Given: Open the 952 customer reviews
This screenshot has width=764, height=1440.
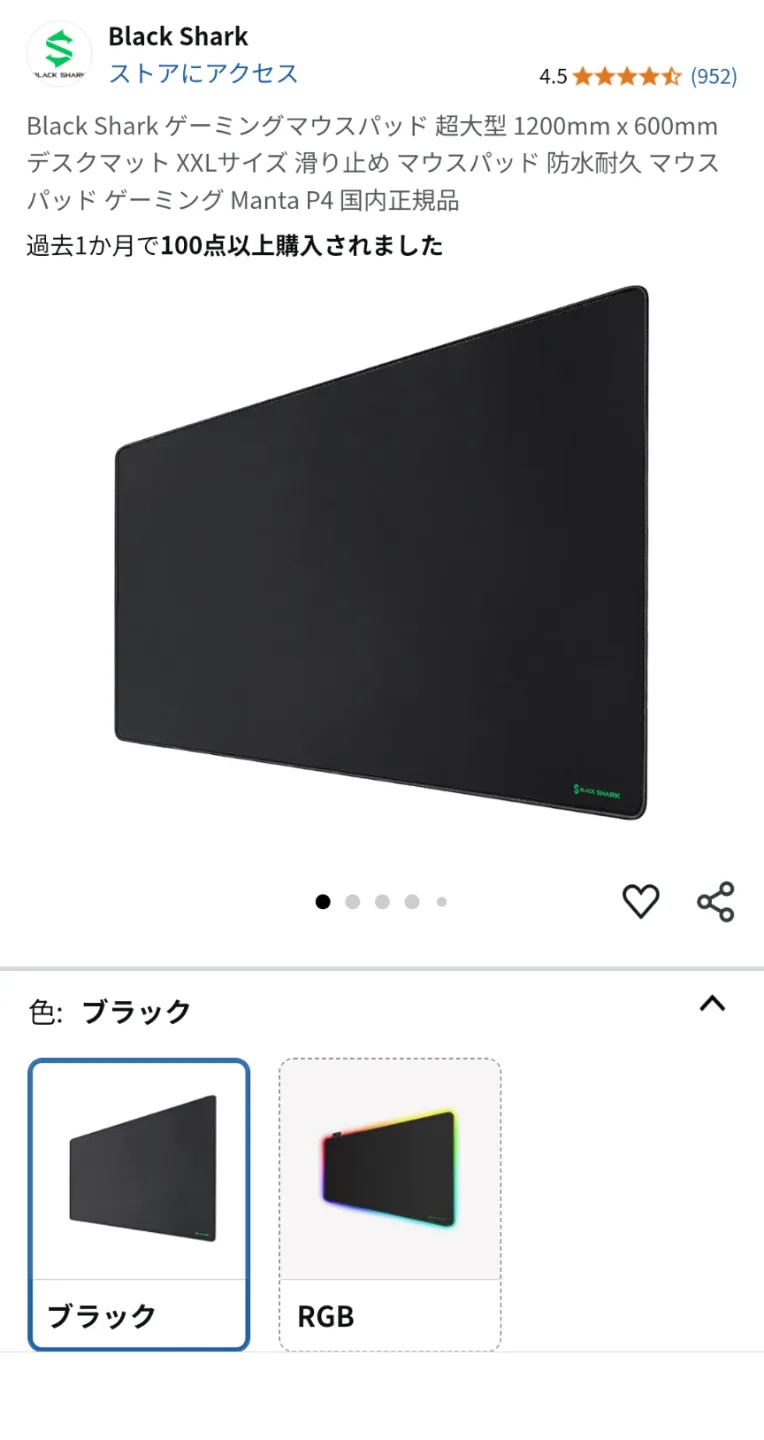Looking at the screenshot, I should pos(713,76).
